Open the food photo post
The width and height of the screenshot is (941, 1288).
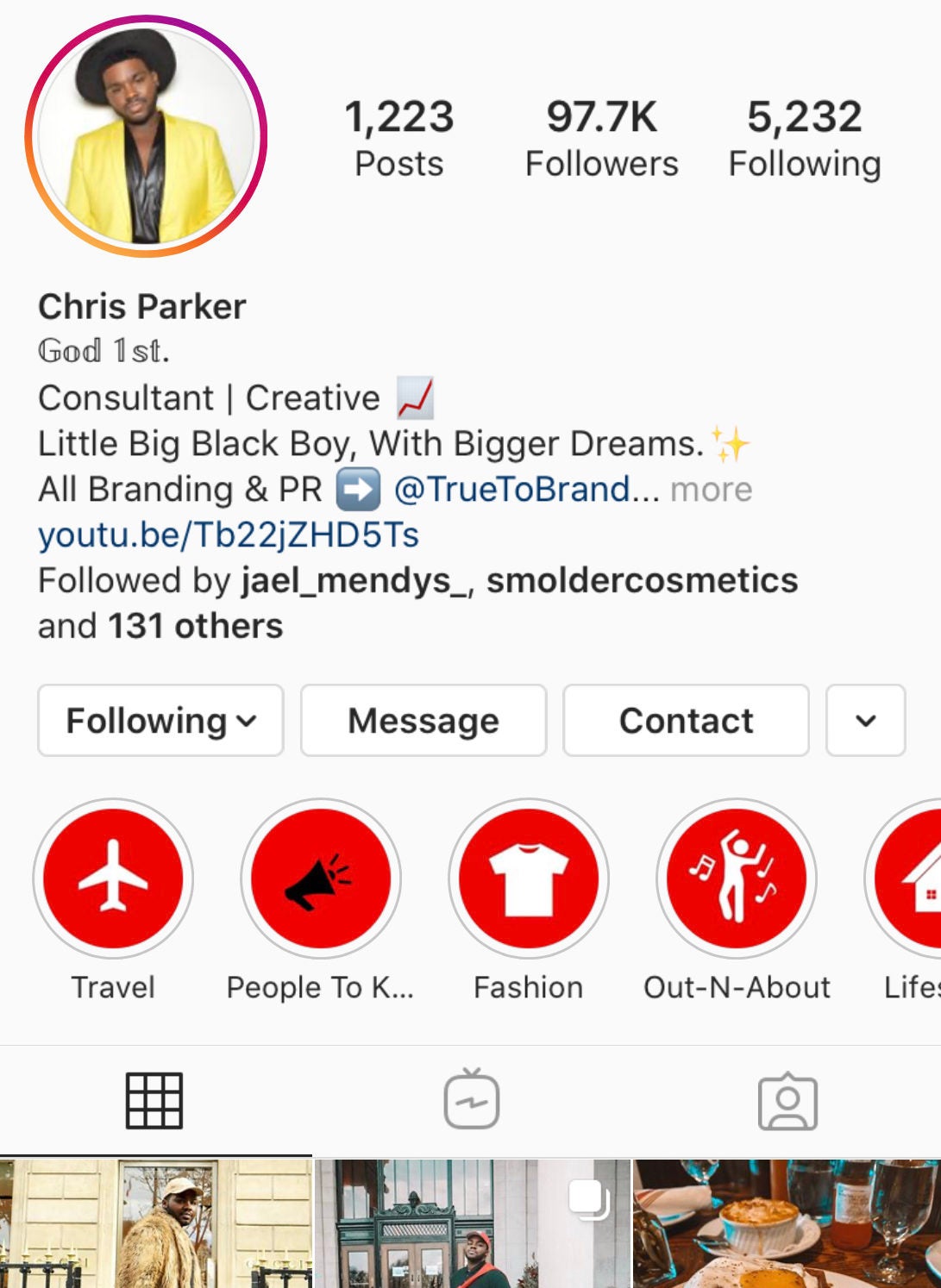tap(787, 1224)
